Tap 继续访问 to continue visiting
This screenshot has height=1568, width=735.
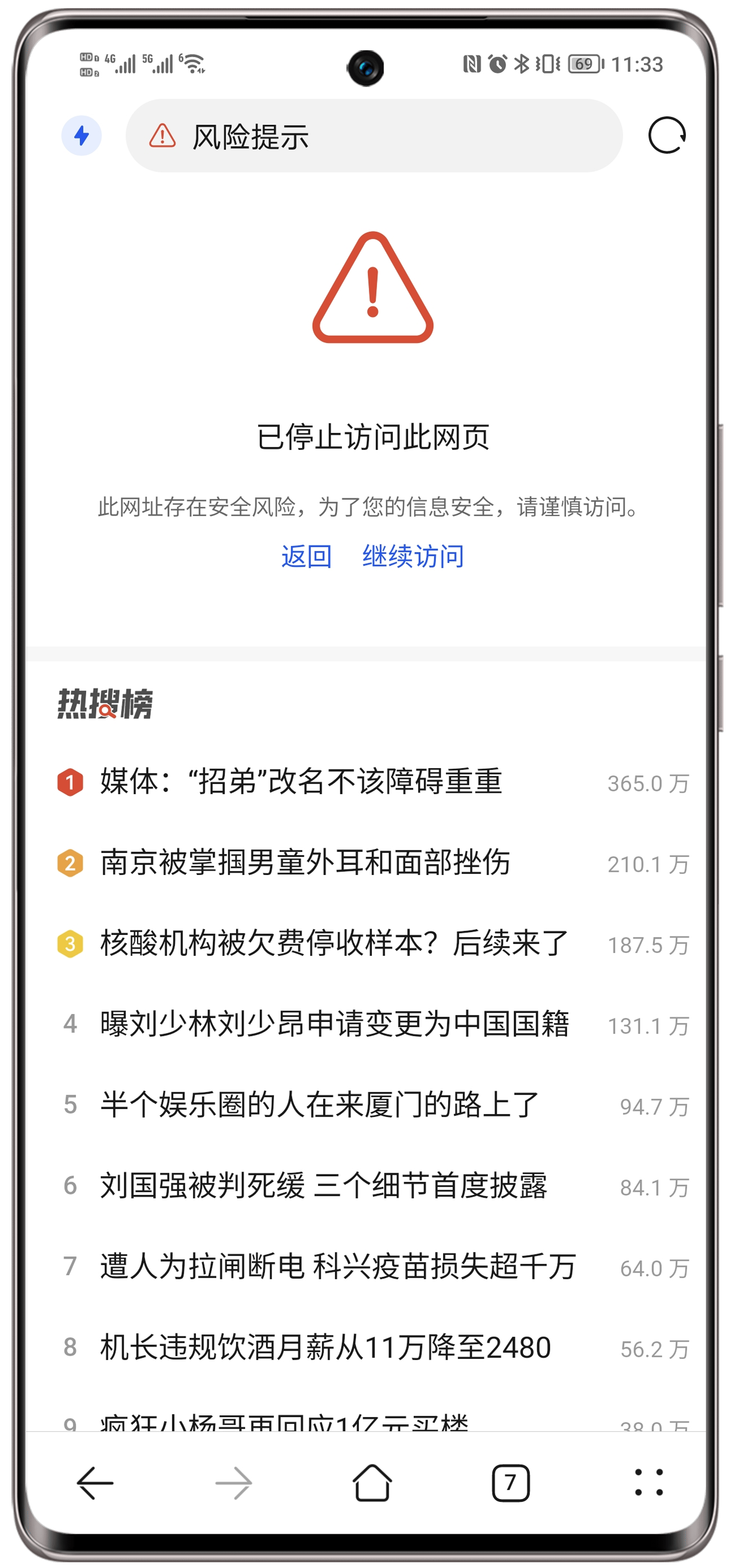click(x=413, y=556)
